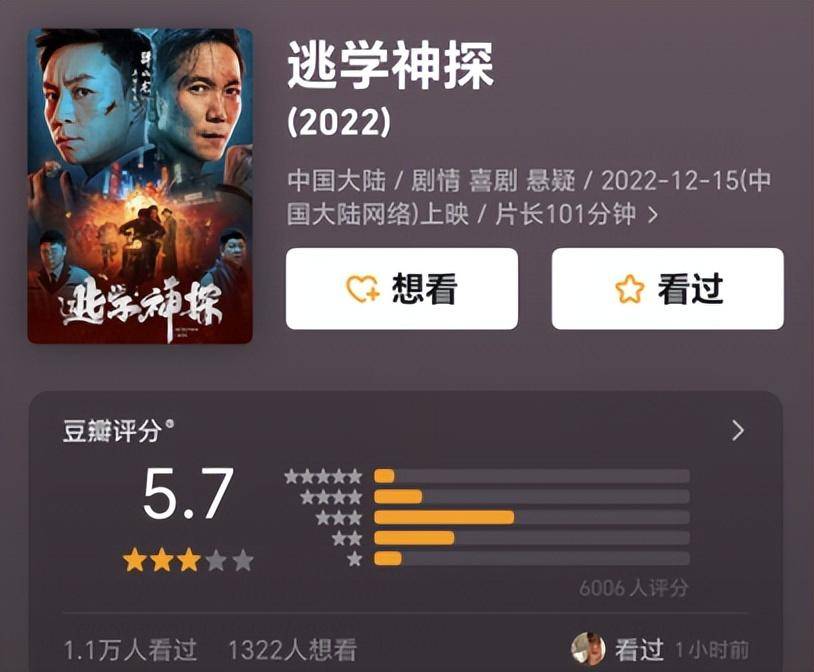The height and width of the screenshot is (672, 814).
Task: Open the 豆瓣评分 rating details arrow
Action: point(738,431)
